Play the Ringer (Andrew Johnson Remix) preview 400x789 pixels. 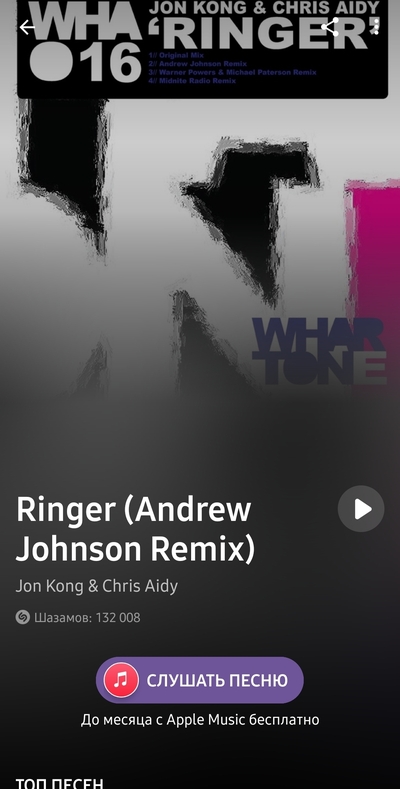click(x=361, y=509)
